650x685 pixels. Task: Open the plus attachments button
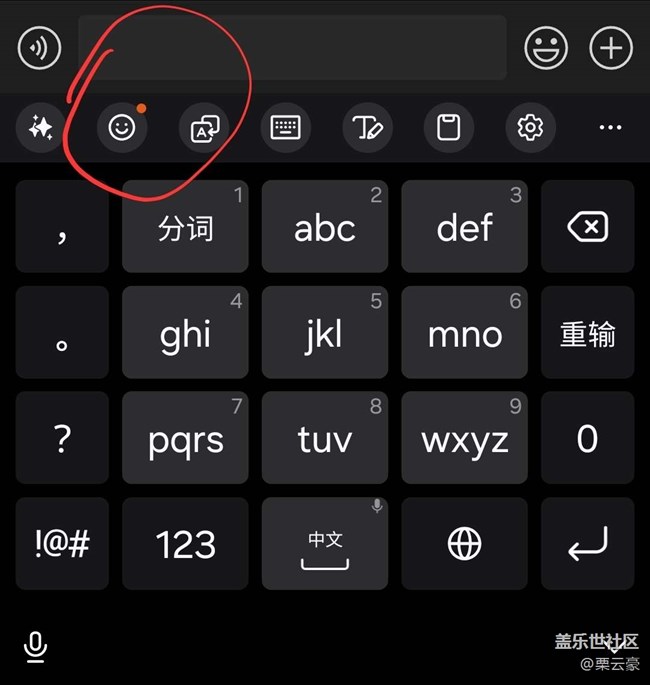(x=610, y=47)
